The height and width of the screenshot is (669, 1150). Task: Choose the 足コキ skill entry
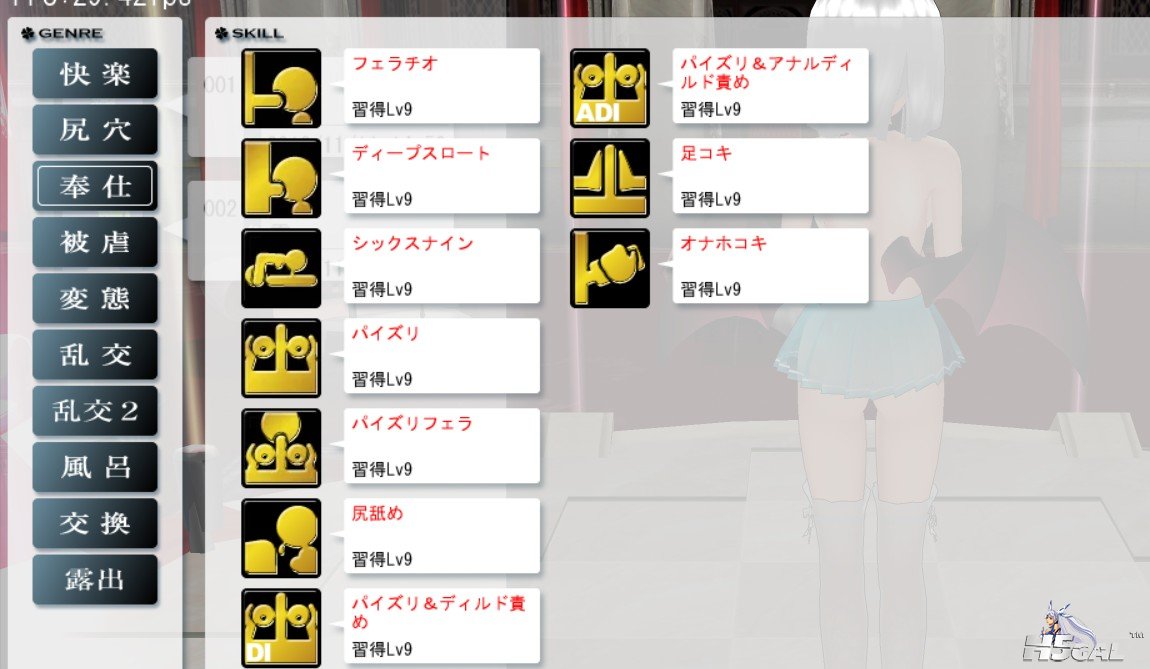pyautogui.click(x=769, y=176)
